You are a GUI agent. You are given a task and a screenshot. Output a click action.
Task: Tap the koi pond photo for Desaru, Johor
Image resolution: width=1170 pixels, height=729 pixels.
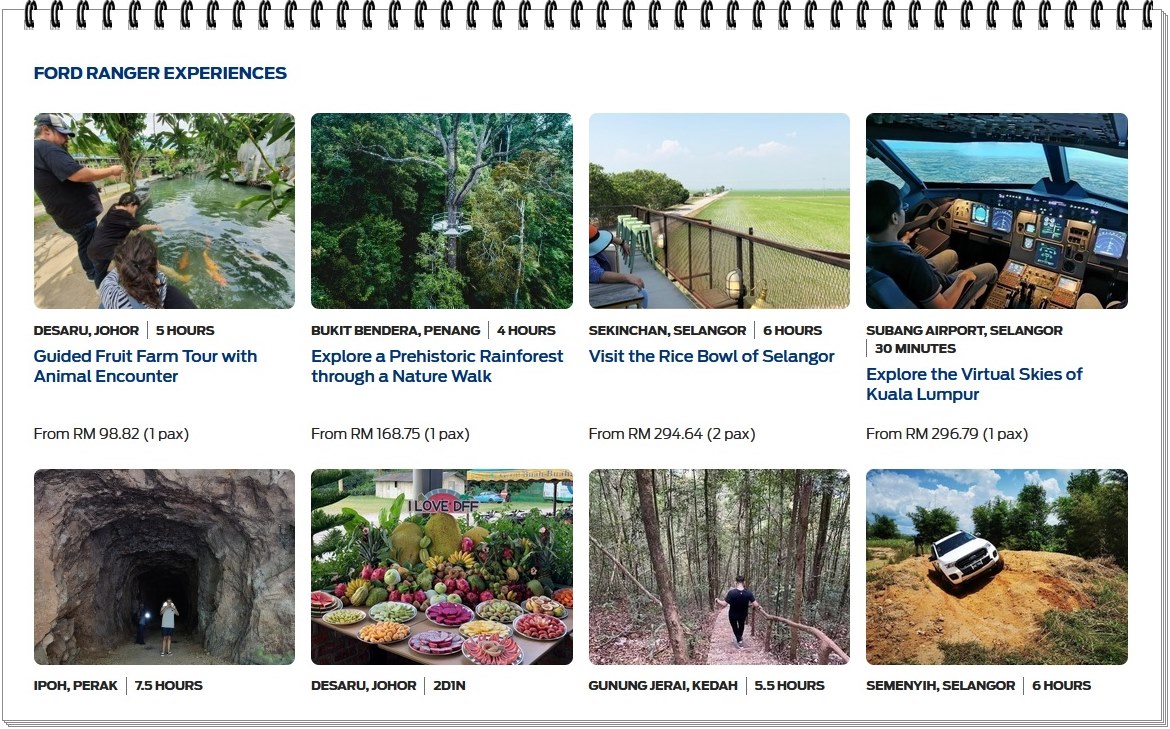tap(164, 211)
